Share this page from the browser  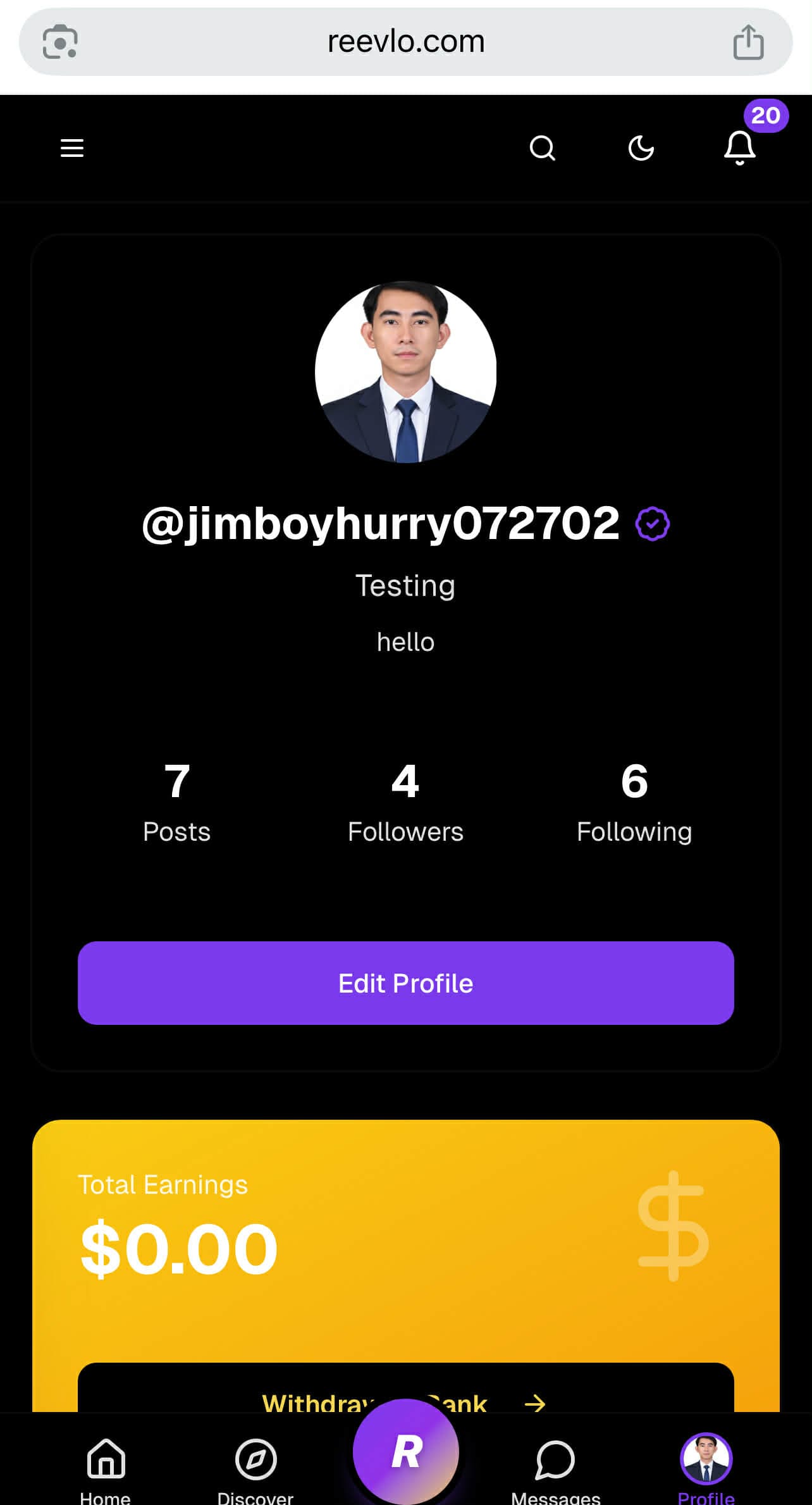(x=748, y=42)
